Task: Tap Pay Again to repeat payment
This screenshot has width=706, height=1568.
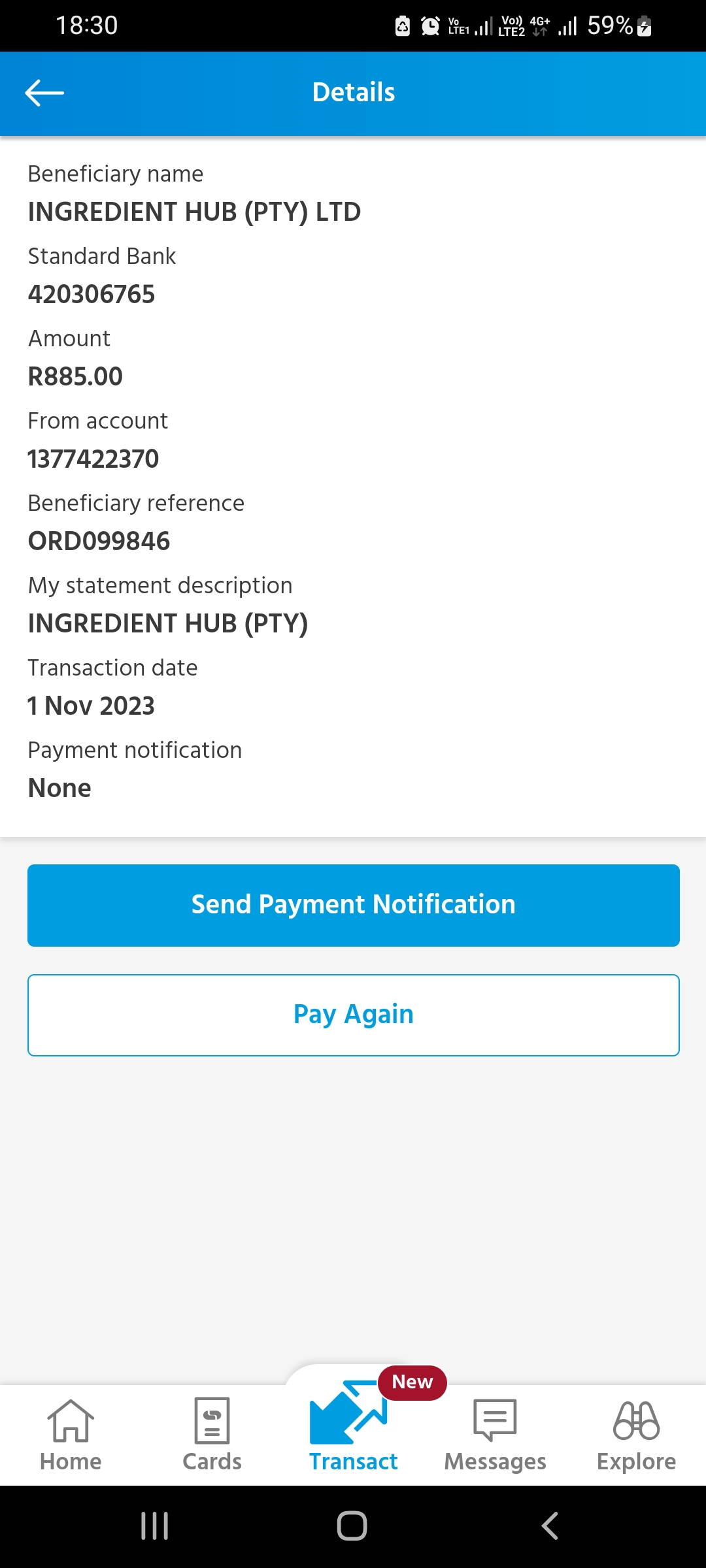Action: tap(353, 1015)
